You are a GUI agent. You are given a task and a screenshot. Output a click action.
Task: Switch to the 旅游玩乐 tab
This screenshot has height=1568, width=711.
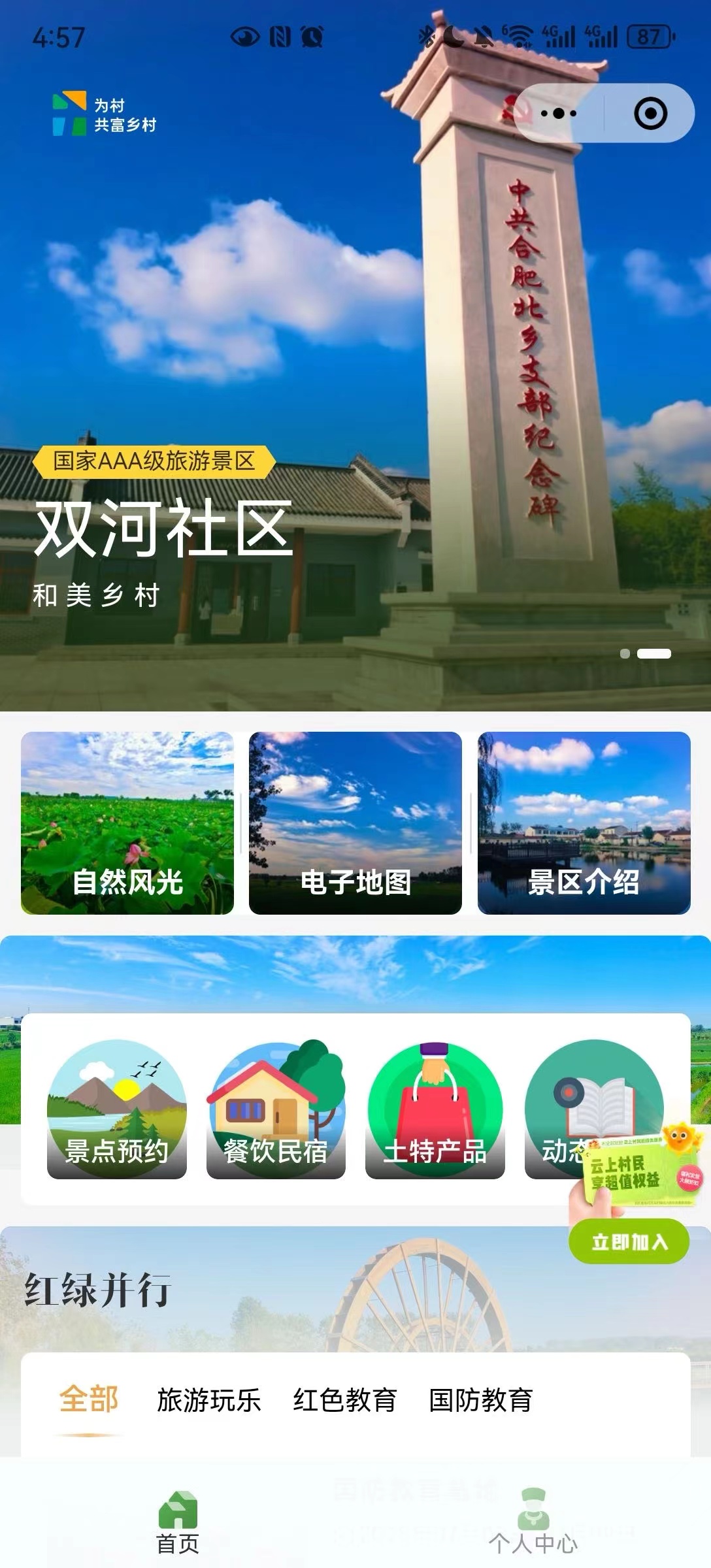(x=209, y=1400)
